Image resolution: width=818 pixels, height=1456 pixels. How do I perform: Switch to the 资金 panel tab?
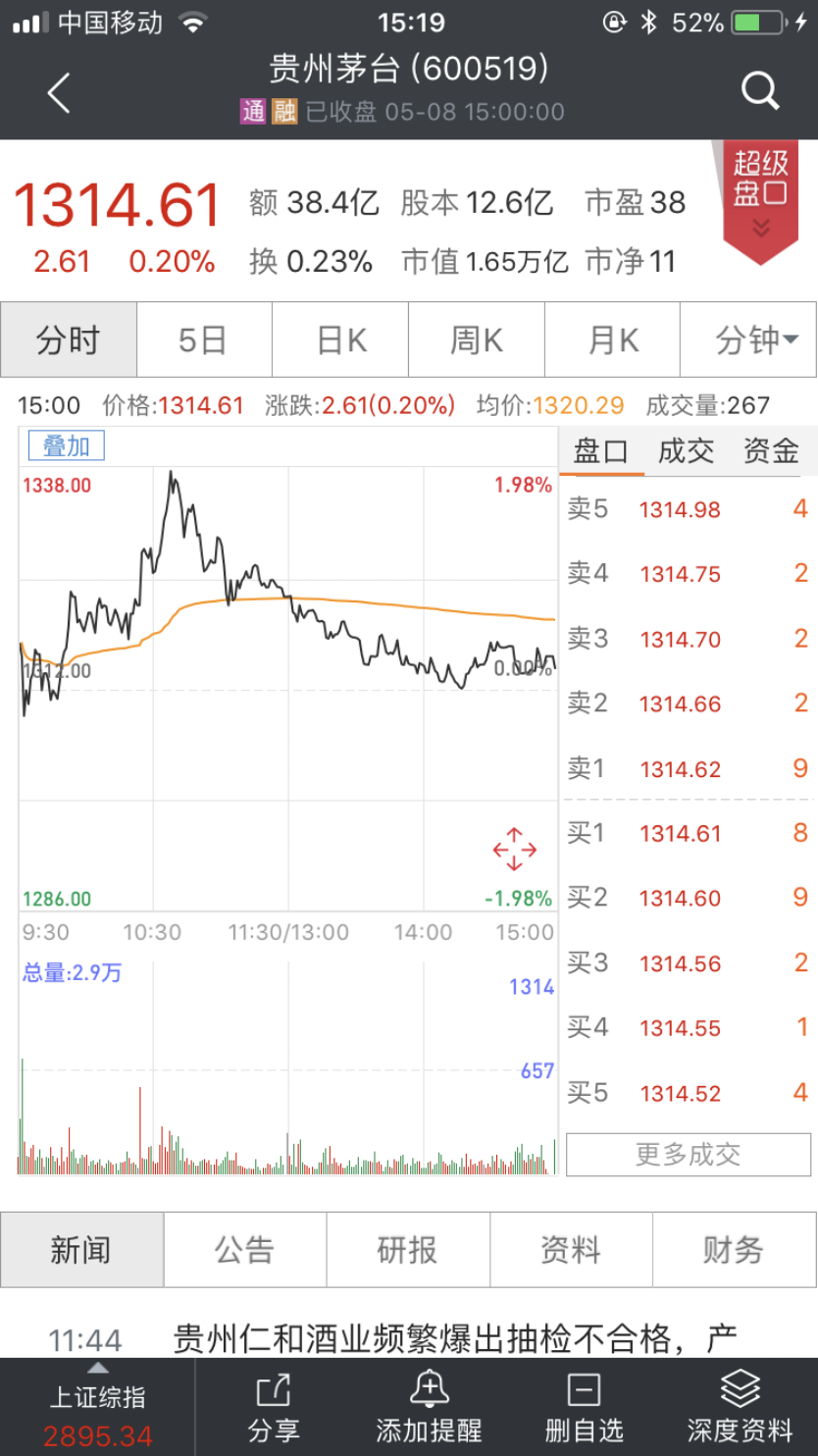point(771,451)
